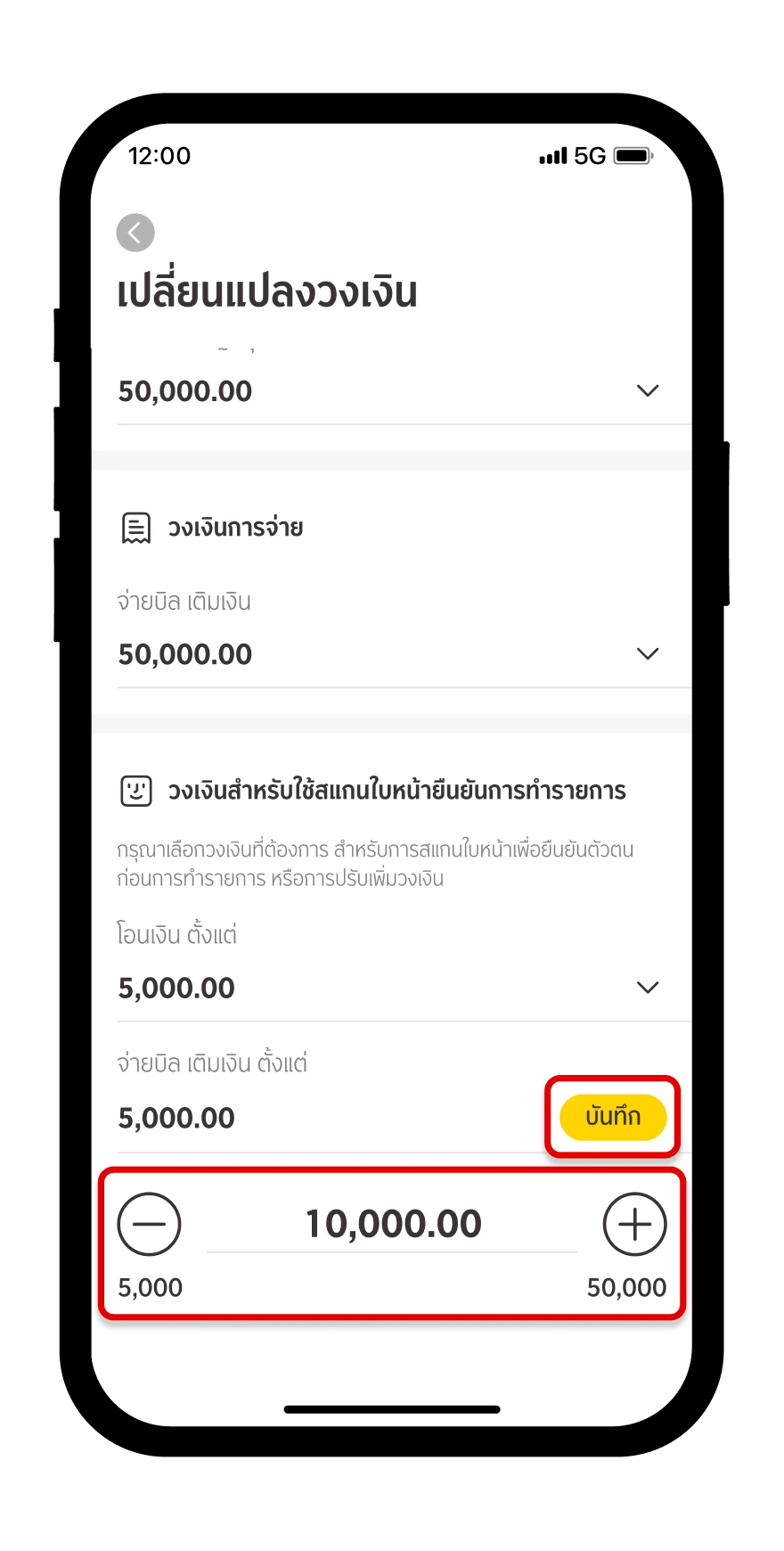Open the จ่ายบิล เติมเงิน 50,000.00 limit dropdown
The height and width of the screenshot is (1551, 784).
[x=648, y=653]
